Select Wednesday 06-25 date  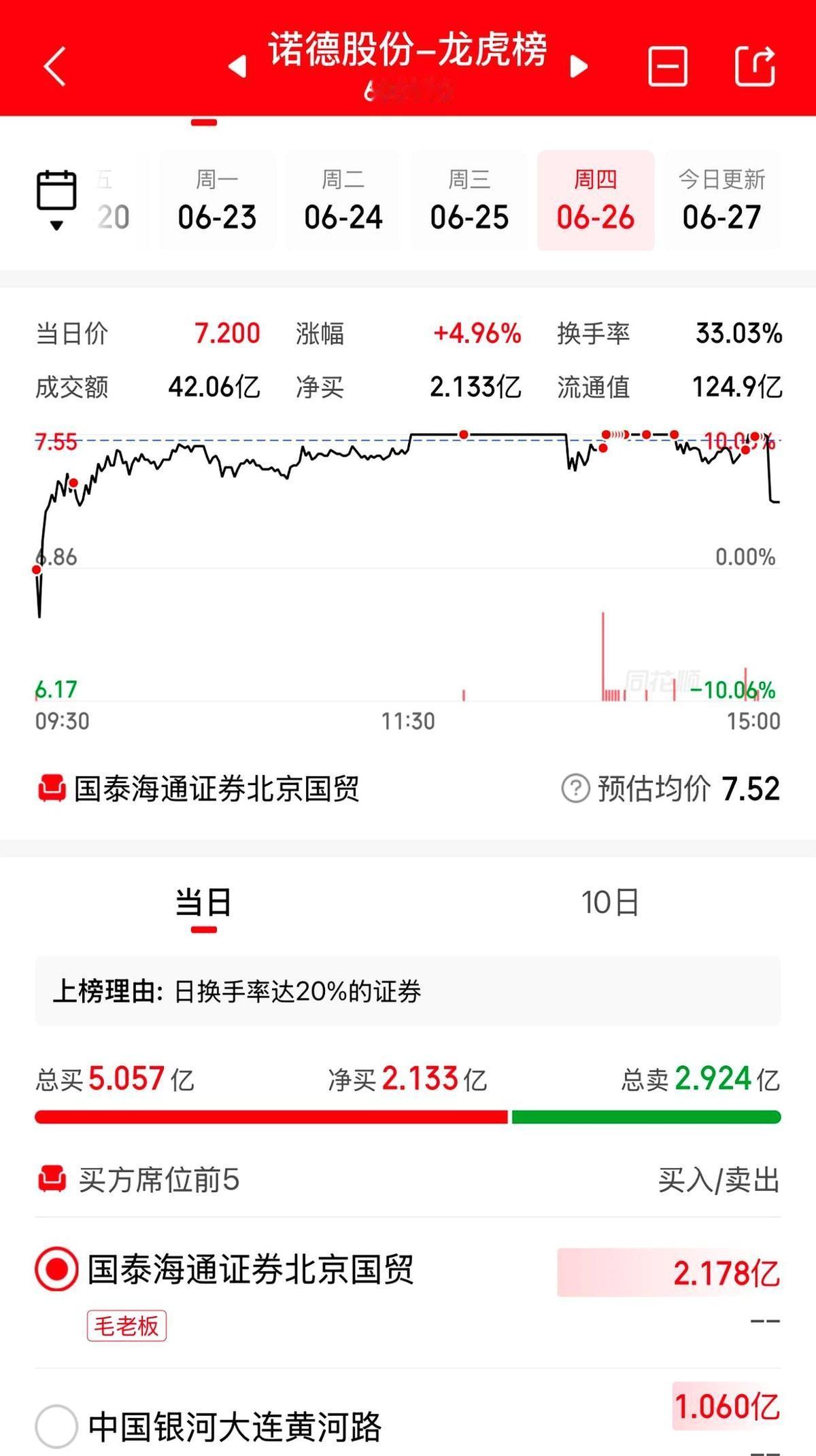coord(469,201)
